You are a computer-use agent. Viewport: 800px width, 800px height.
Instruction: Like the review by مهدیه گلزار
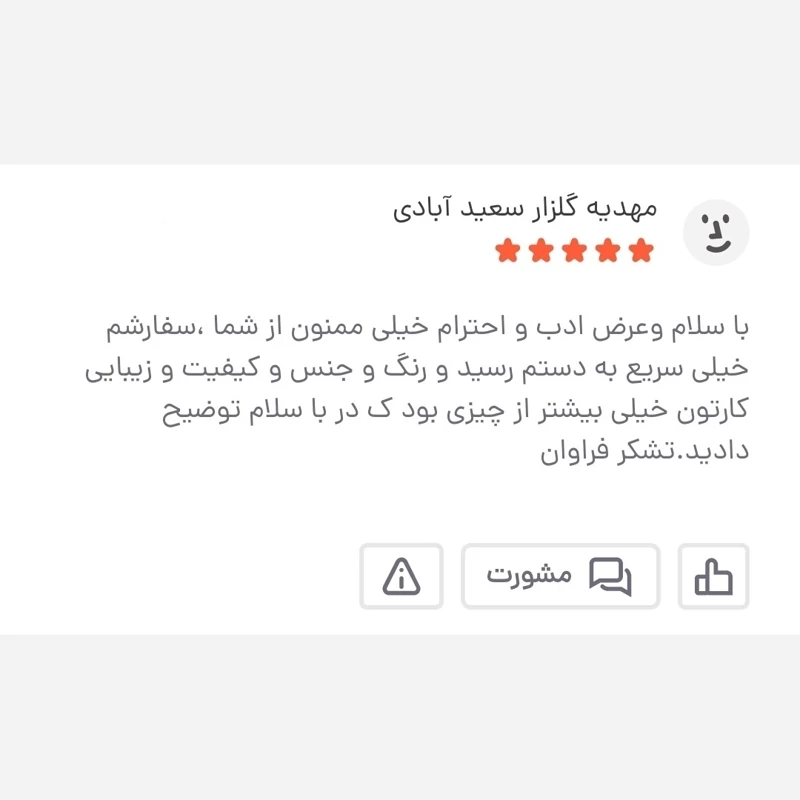tap(713, 577)
